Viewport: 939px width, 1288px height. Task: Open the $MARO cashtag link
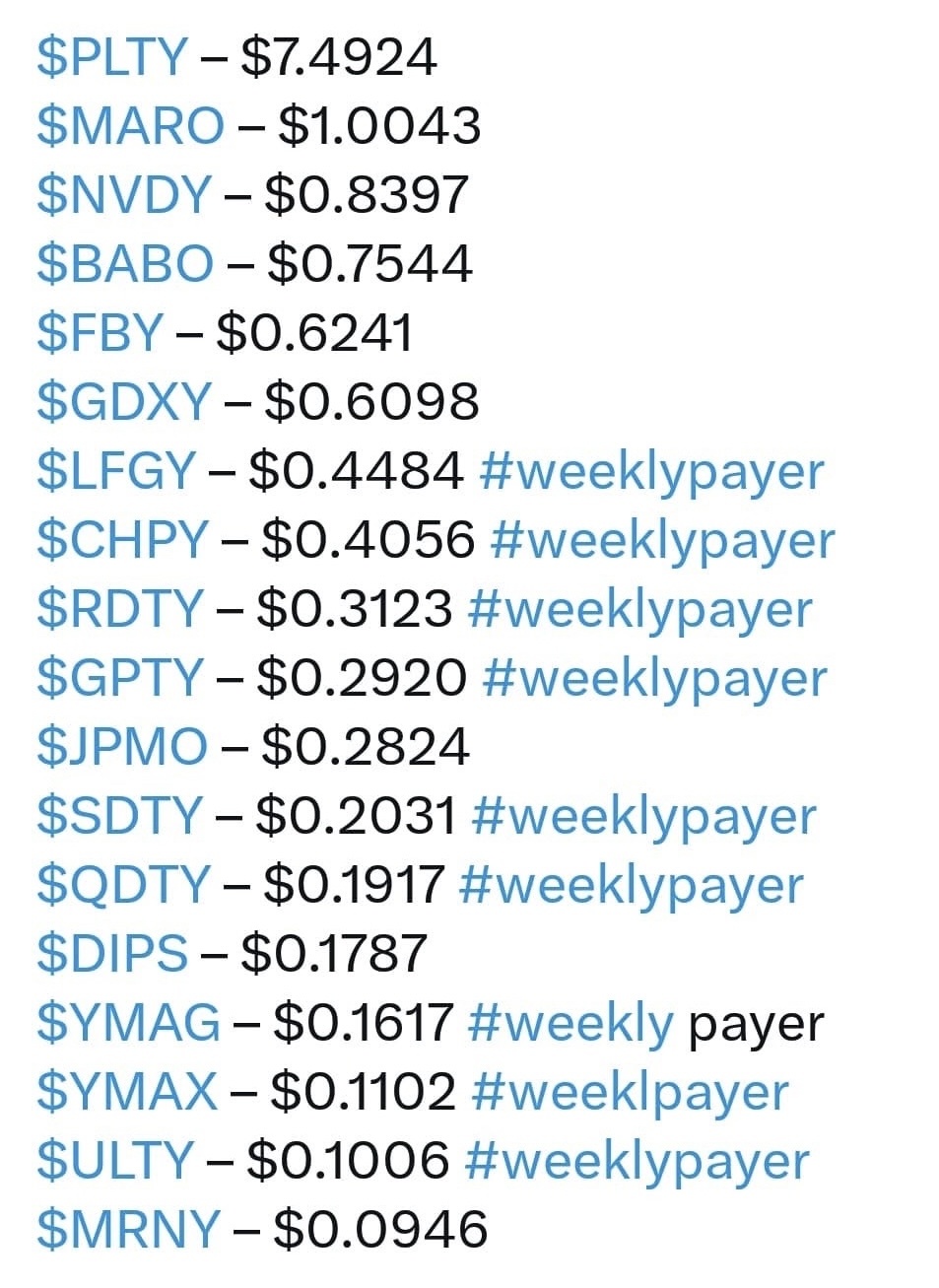pos(130,126)
